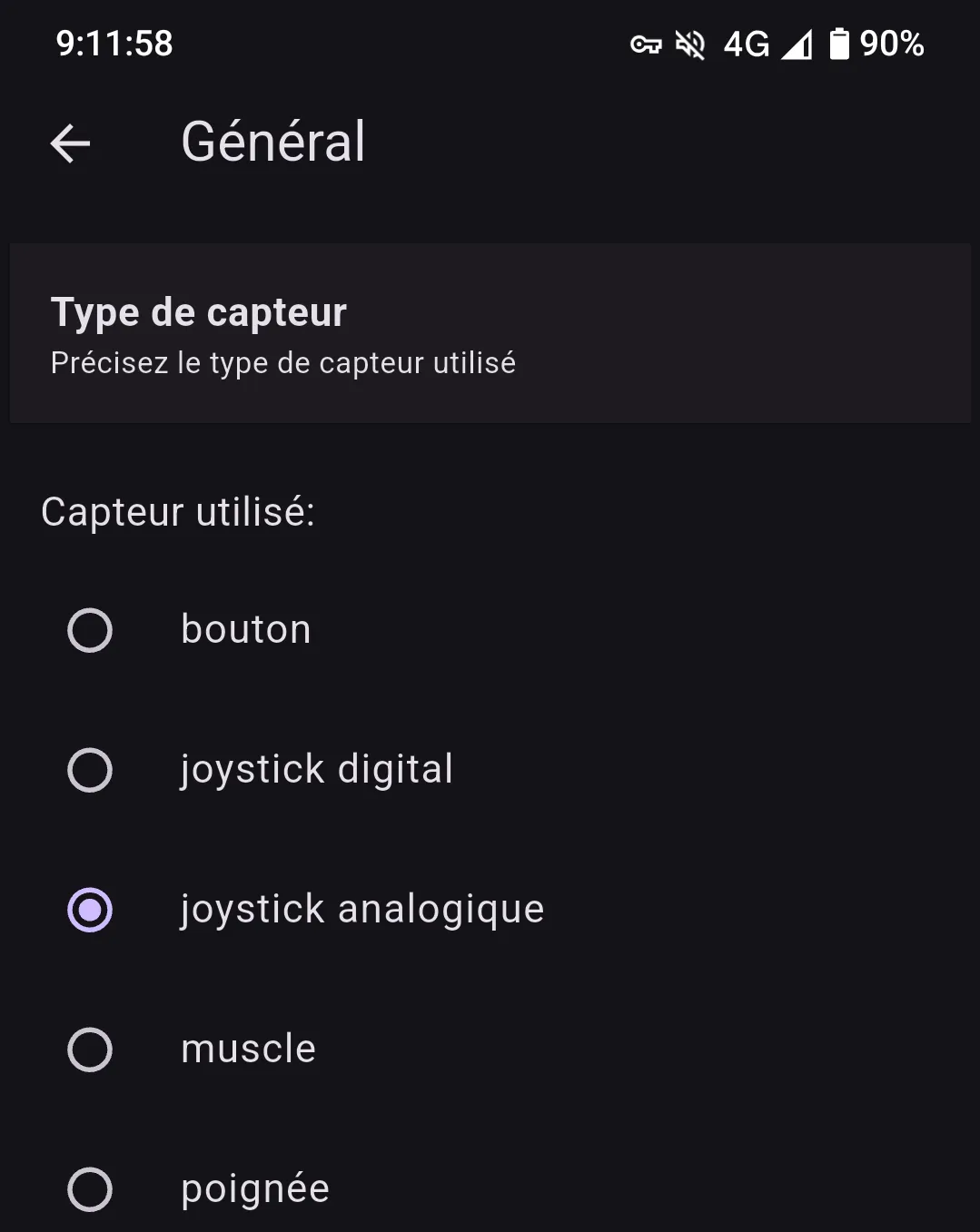The height and width of the screenshot is (1232, 980).
Task: Select poignée as the sensor
Action: pos(88,1189)
